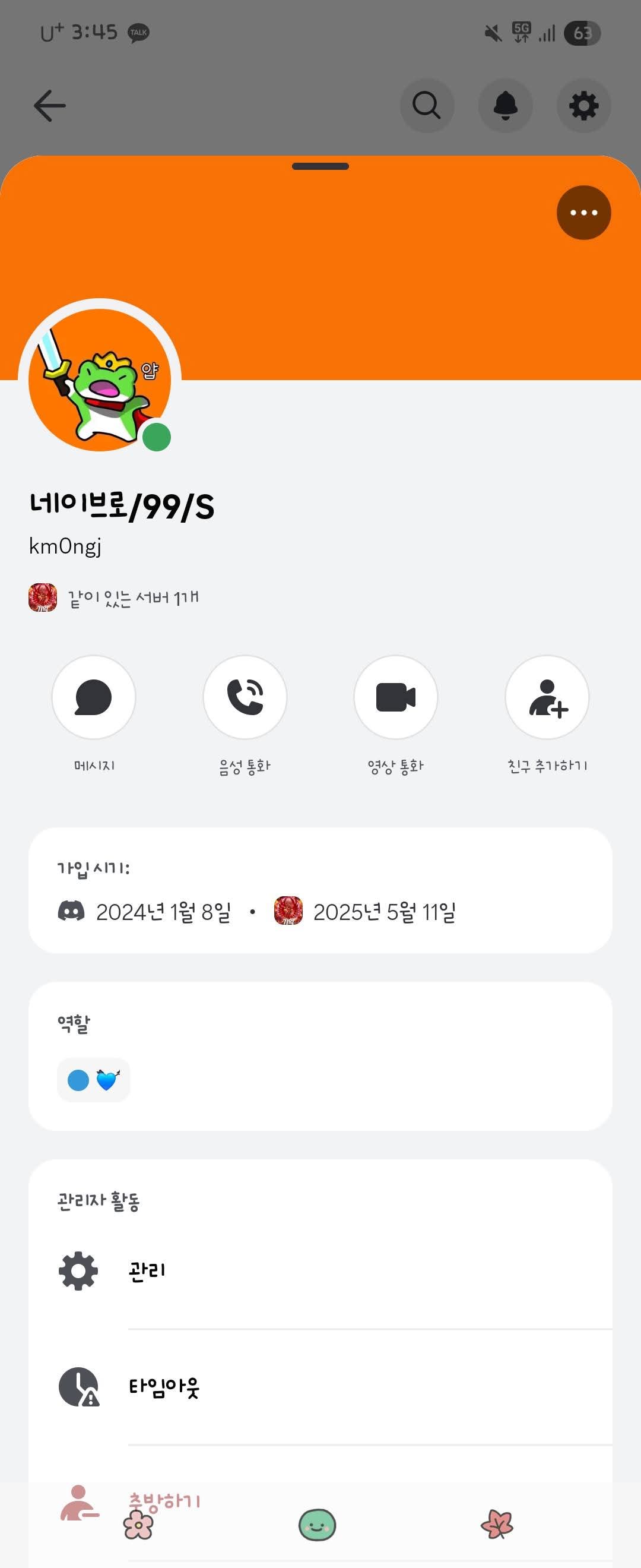Go back with the arrow icon

[x=49, y=106]
